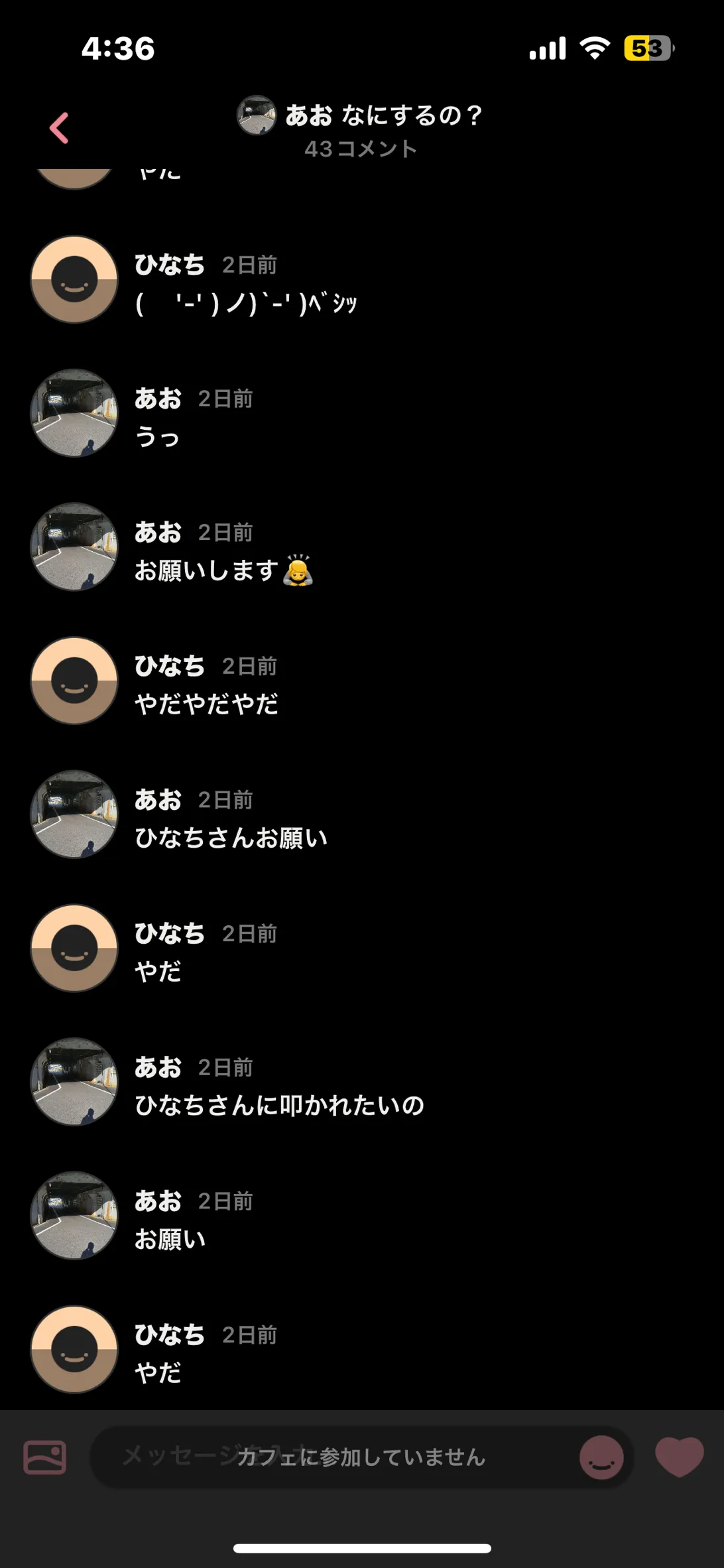
Task: Tap あお's avatar beside ひなちさんに叩かれたいの
Action: tap(74, 1082)
